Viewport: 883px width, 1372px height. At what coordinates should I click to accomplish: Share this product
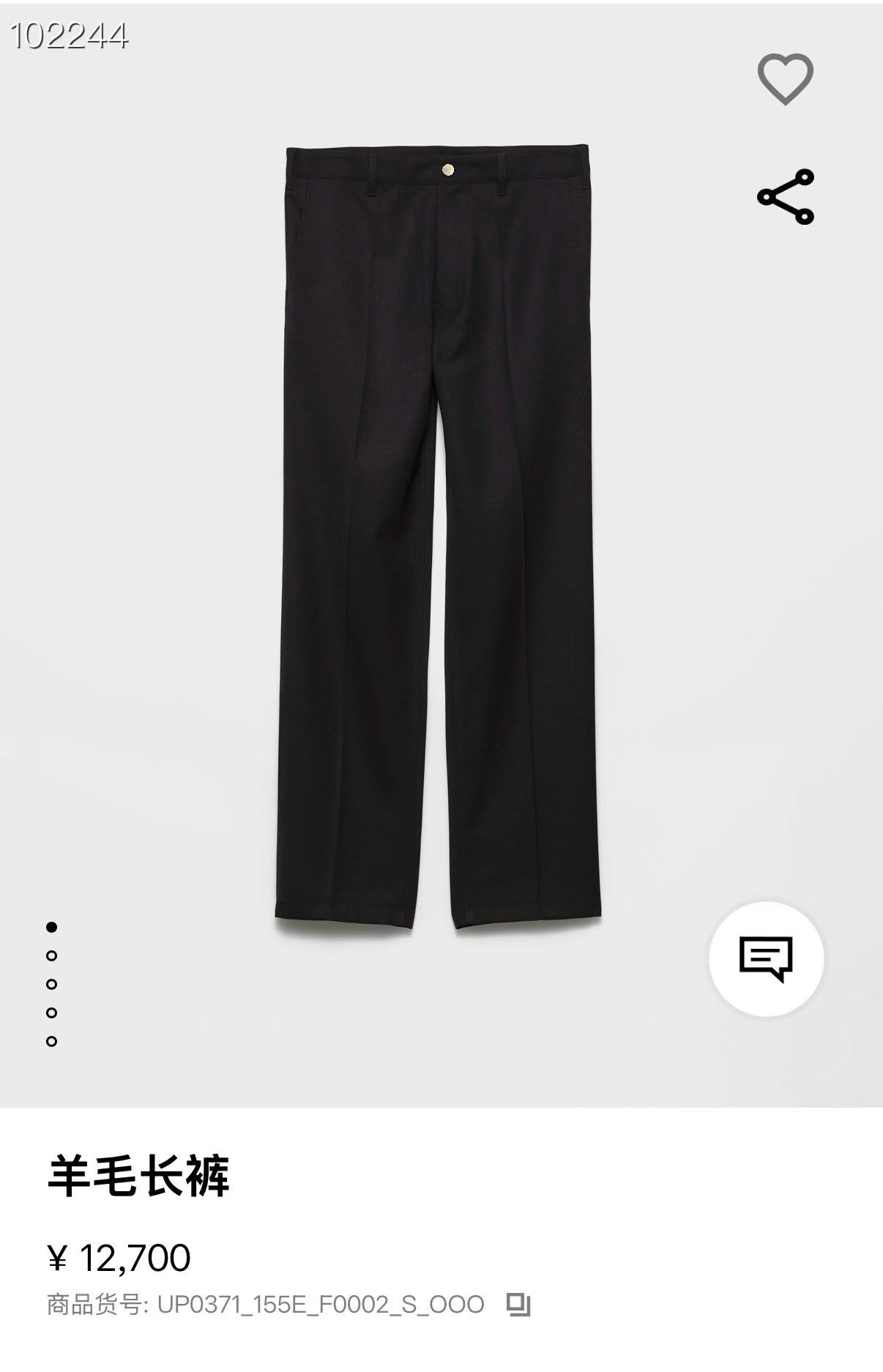785,197
